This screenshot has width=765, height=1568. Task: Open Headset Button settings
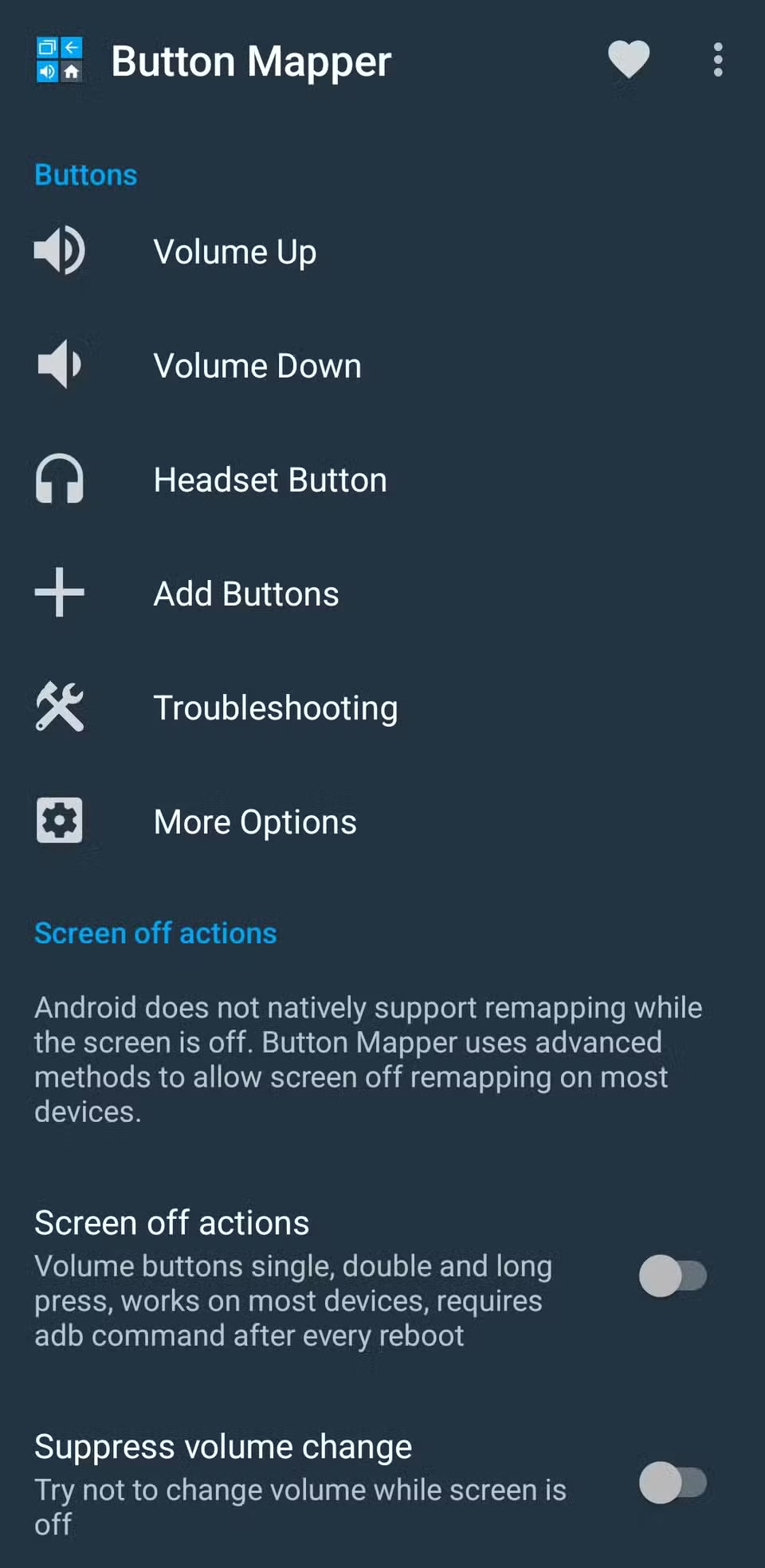click(x=269, y=480)
